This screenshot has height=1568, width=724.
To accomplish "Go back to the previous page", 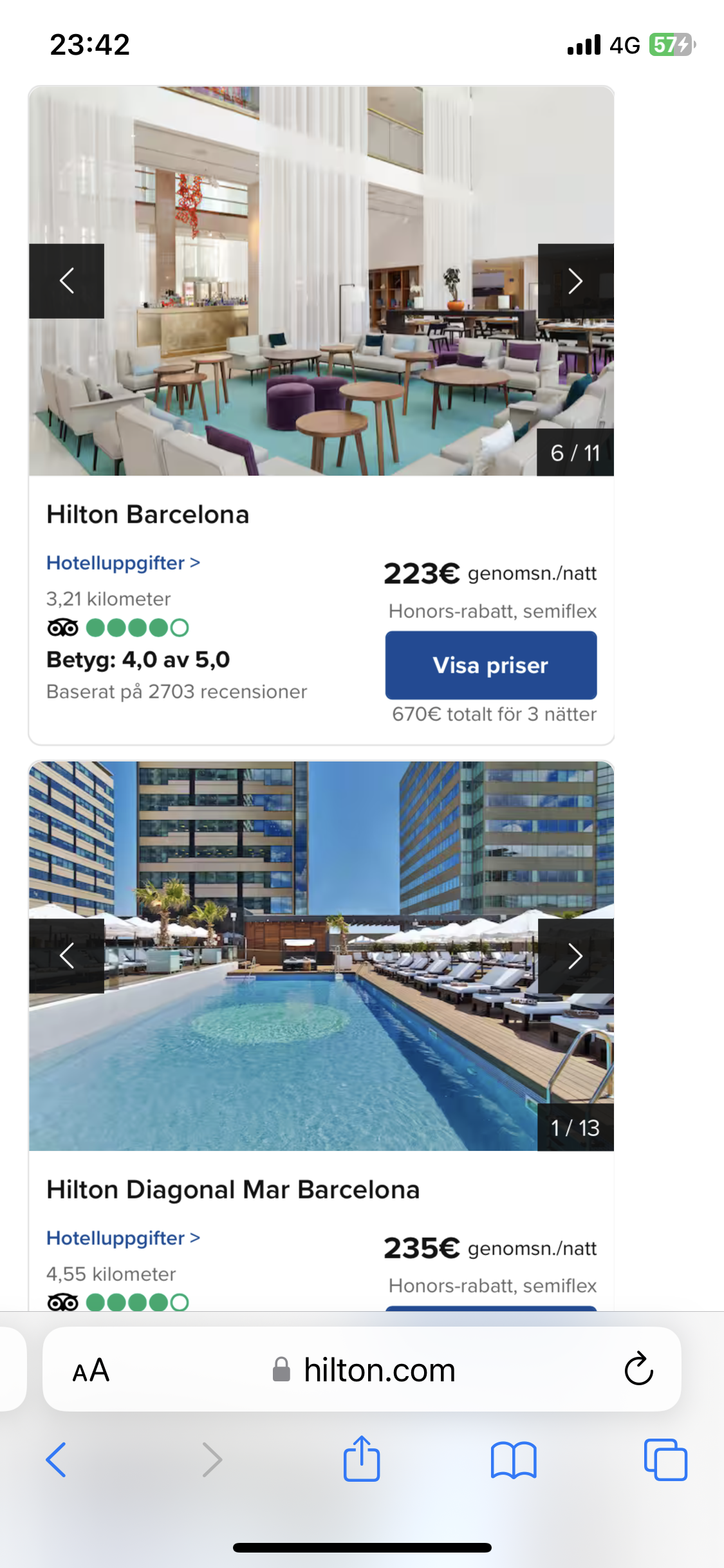I will 56,1459.
